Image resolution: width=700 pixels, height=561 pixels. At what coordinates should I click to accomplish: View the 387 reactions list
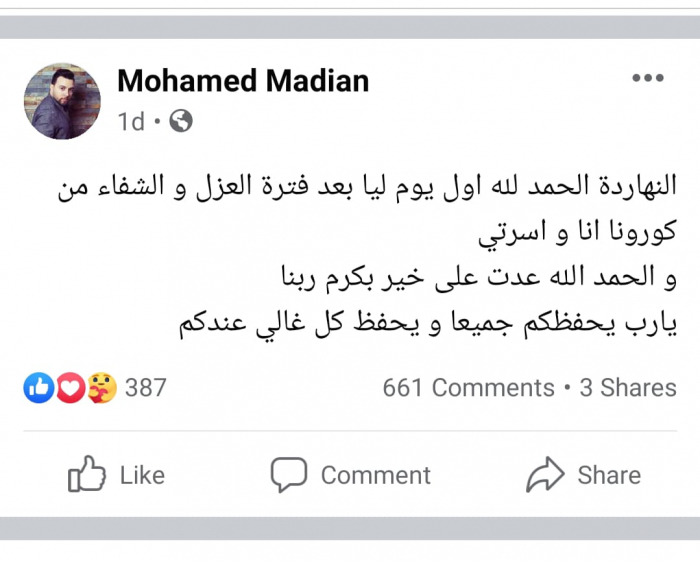click(95, 387)
